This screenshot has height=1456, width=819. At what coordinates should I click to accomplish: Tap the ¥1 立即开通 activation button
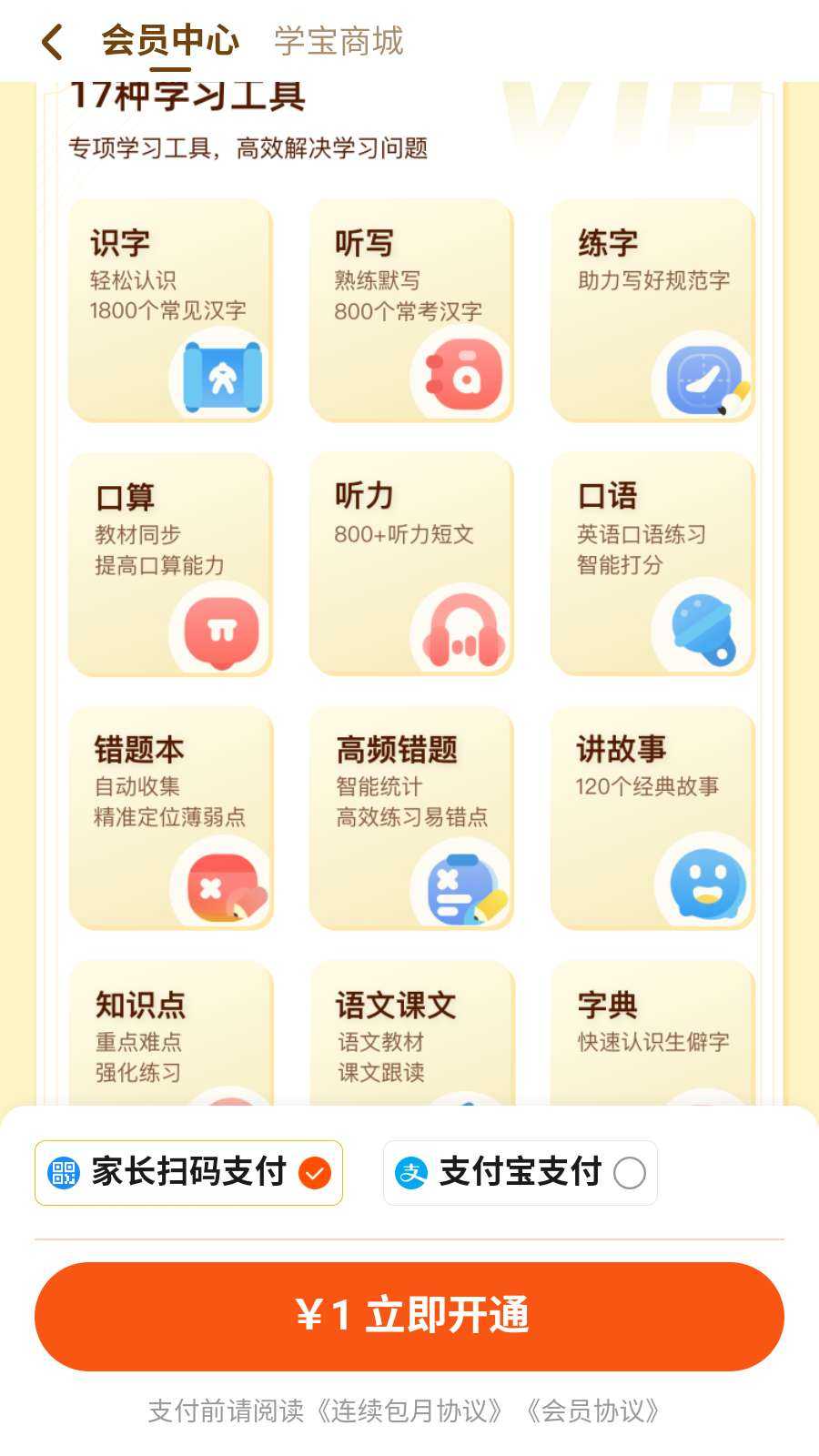pyautogui.click(x=409, y=1317)
